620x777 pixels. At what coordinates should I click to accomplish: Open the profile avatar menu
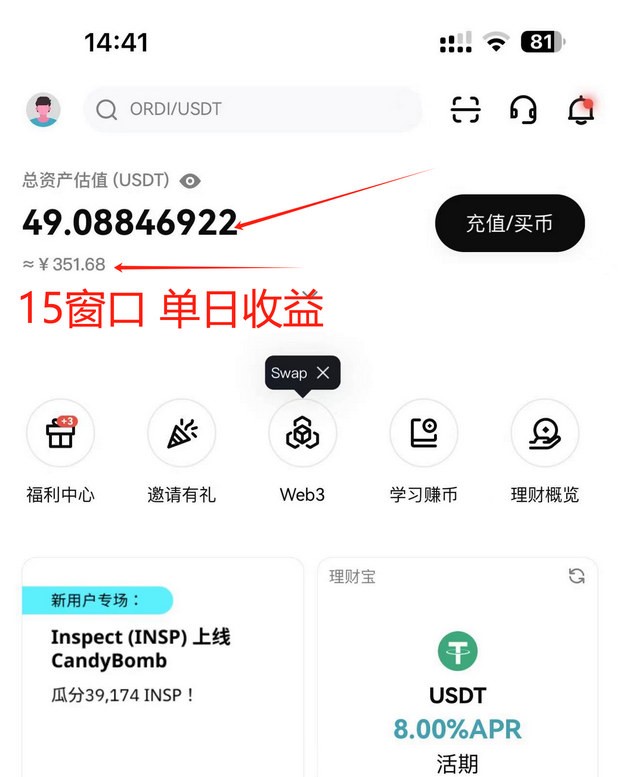[43, 110]
